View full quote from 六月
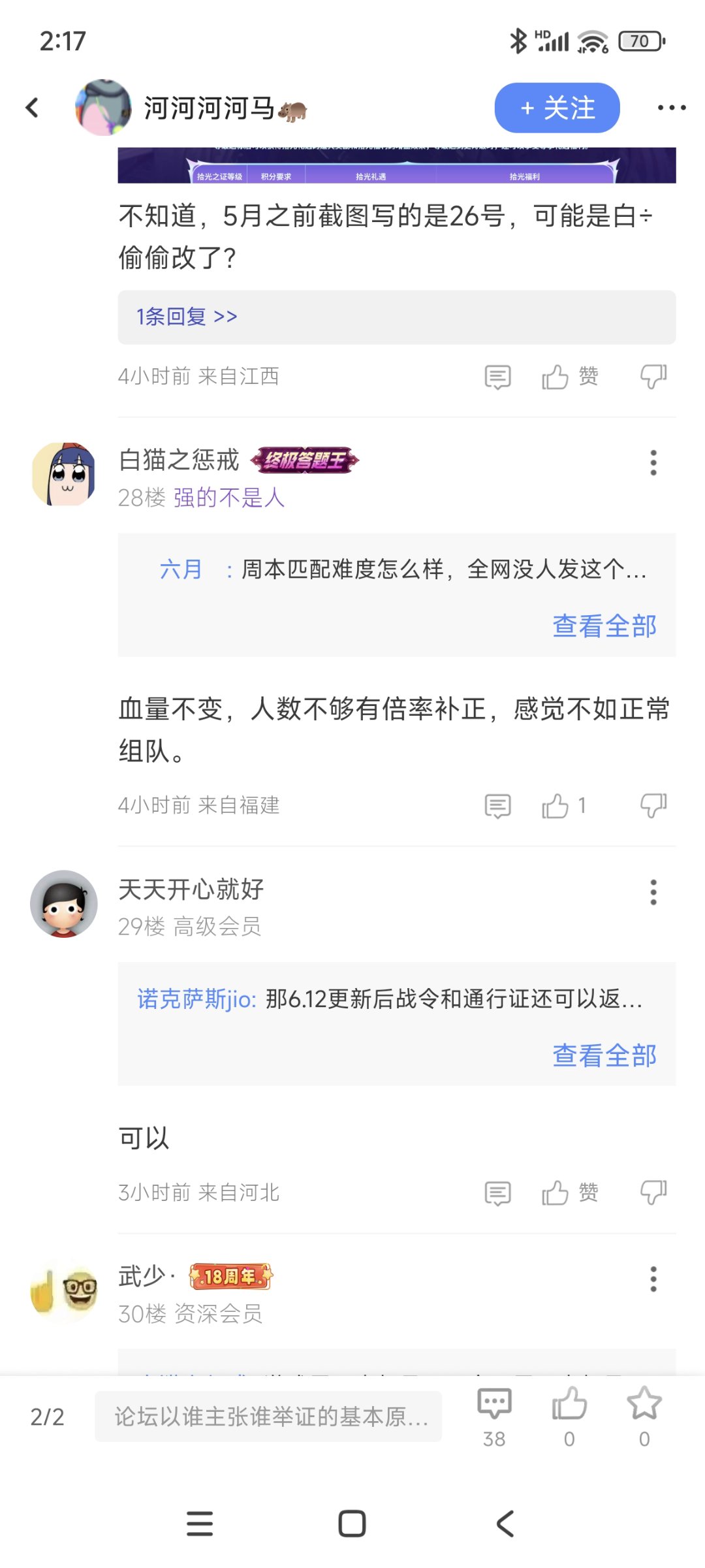705x1568 pixels. 604,626
